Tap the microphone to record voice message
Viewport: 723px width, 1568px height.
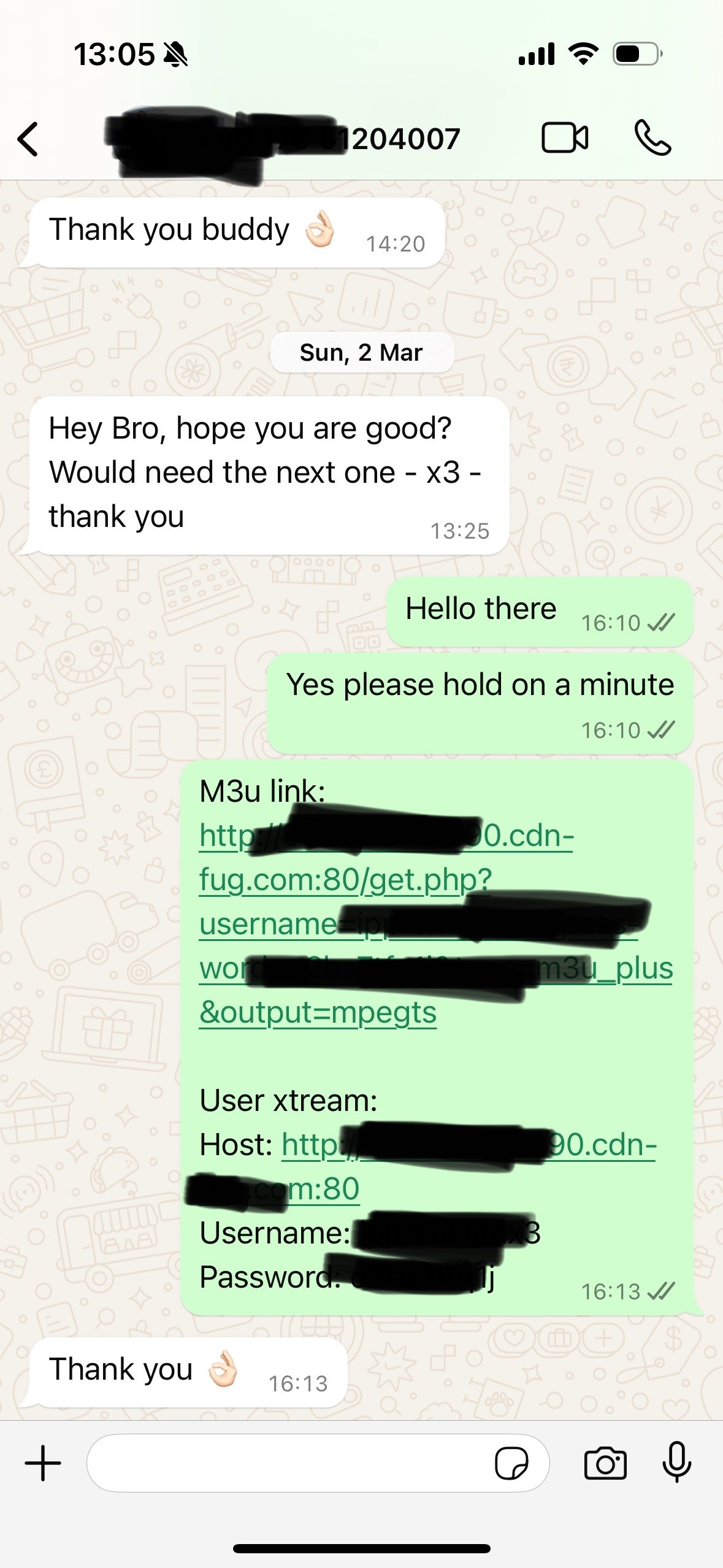click(x=676, y=1462)
